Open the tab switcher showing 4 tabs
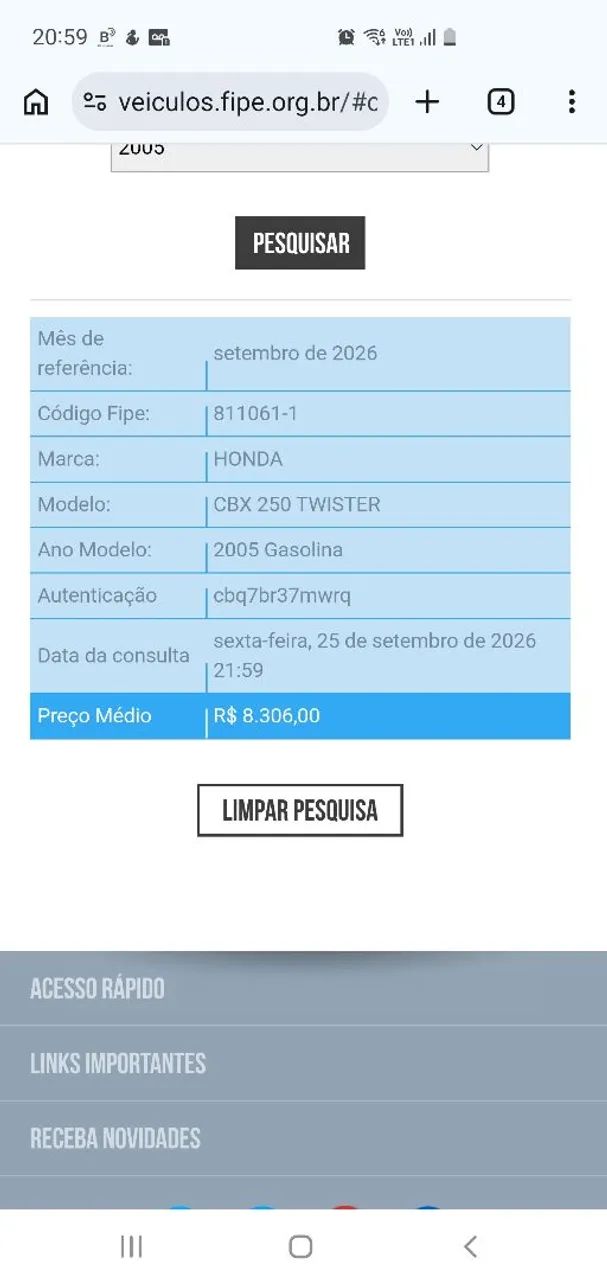Viewport: 607px width, 1280px height. pyautogui.click(x=501, y=102)
